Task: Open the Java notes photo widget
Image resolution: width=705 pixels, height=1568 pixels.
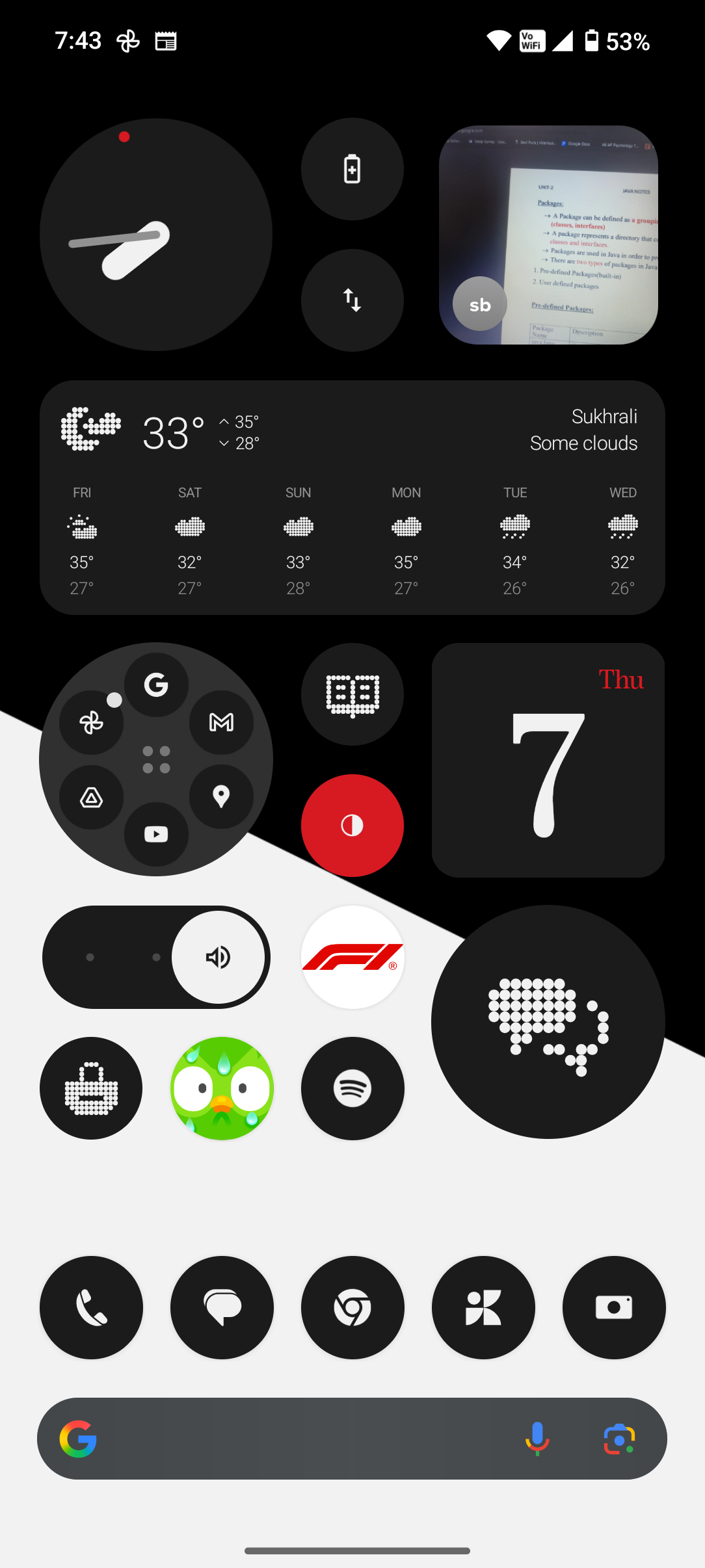Action: 548,235
